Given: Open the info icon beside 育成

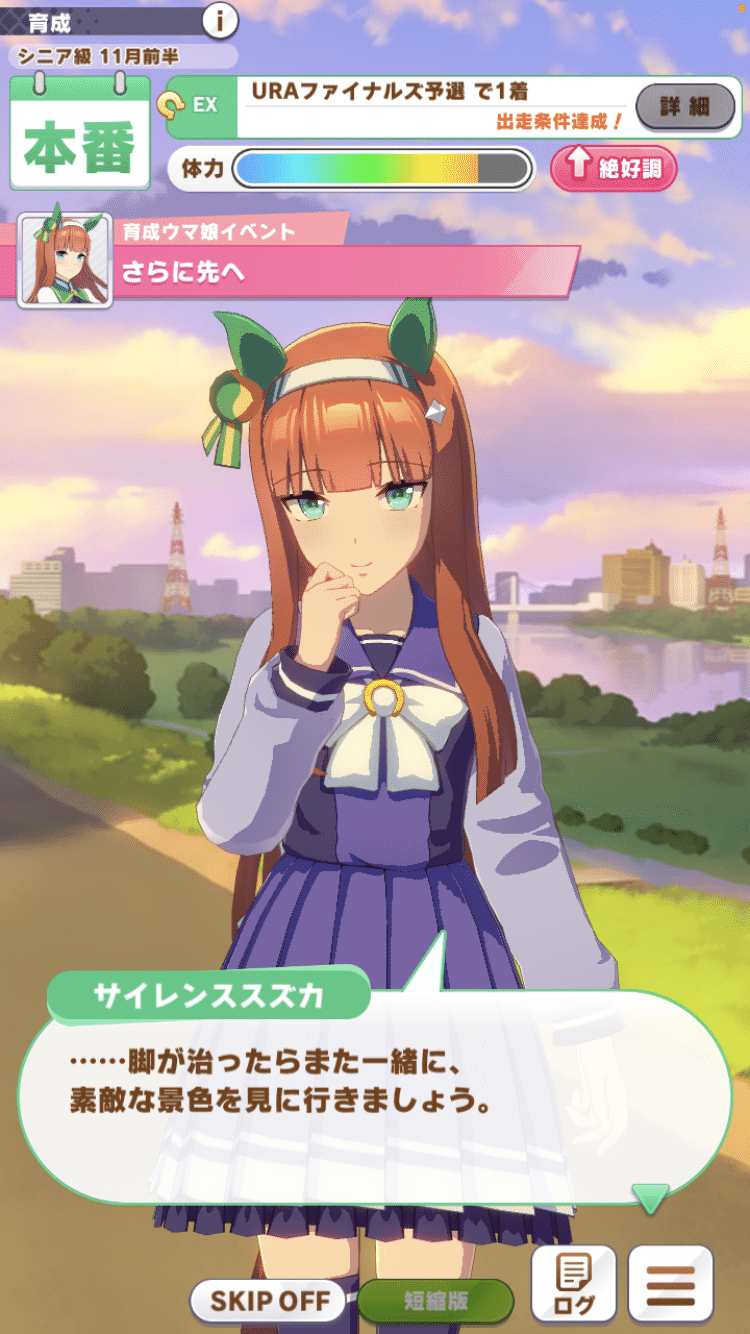Looking at the screenshot, I should (x=220, y=19).
